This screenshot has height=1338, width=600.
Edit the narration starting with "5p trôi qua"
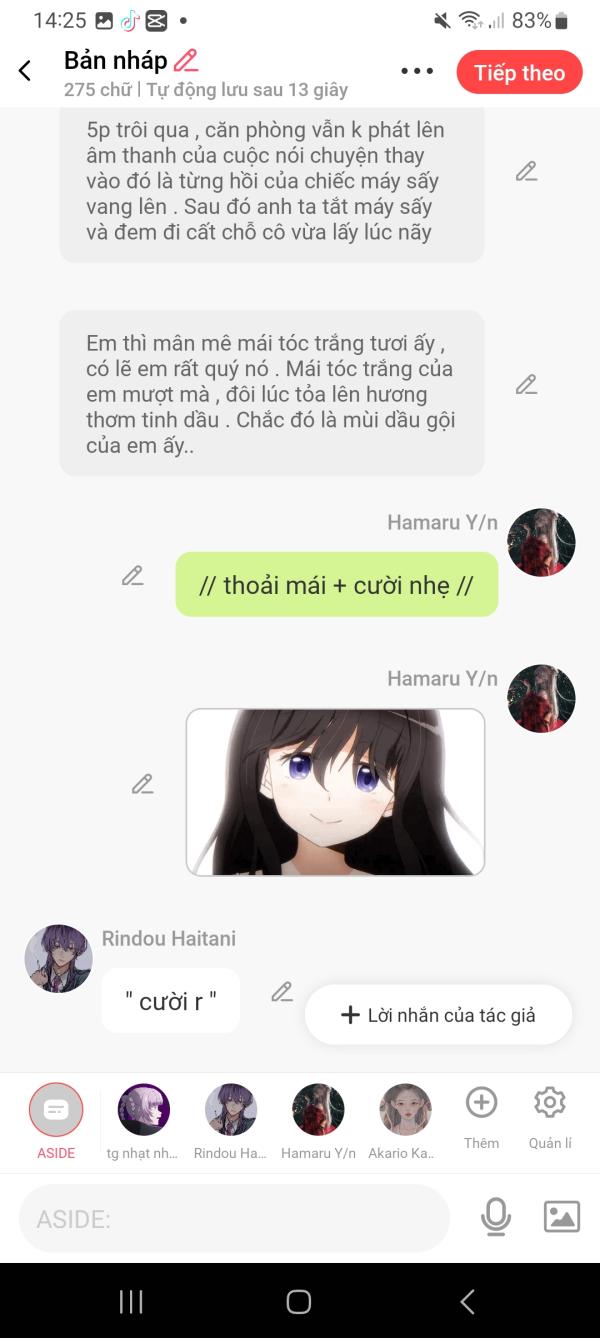[x=527, y=171]
